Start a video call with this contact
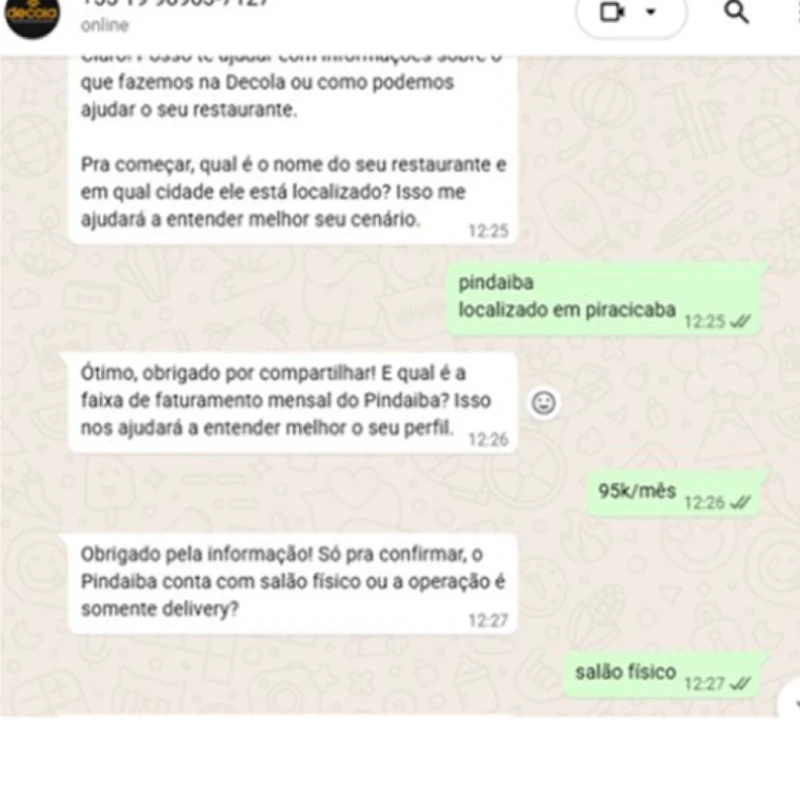 (612, 13)
